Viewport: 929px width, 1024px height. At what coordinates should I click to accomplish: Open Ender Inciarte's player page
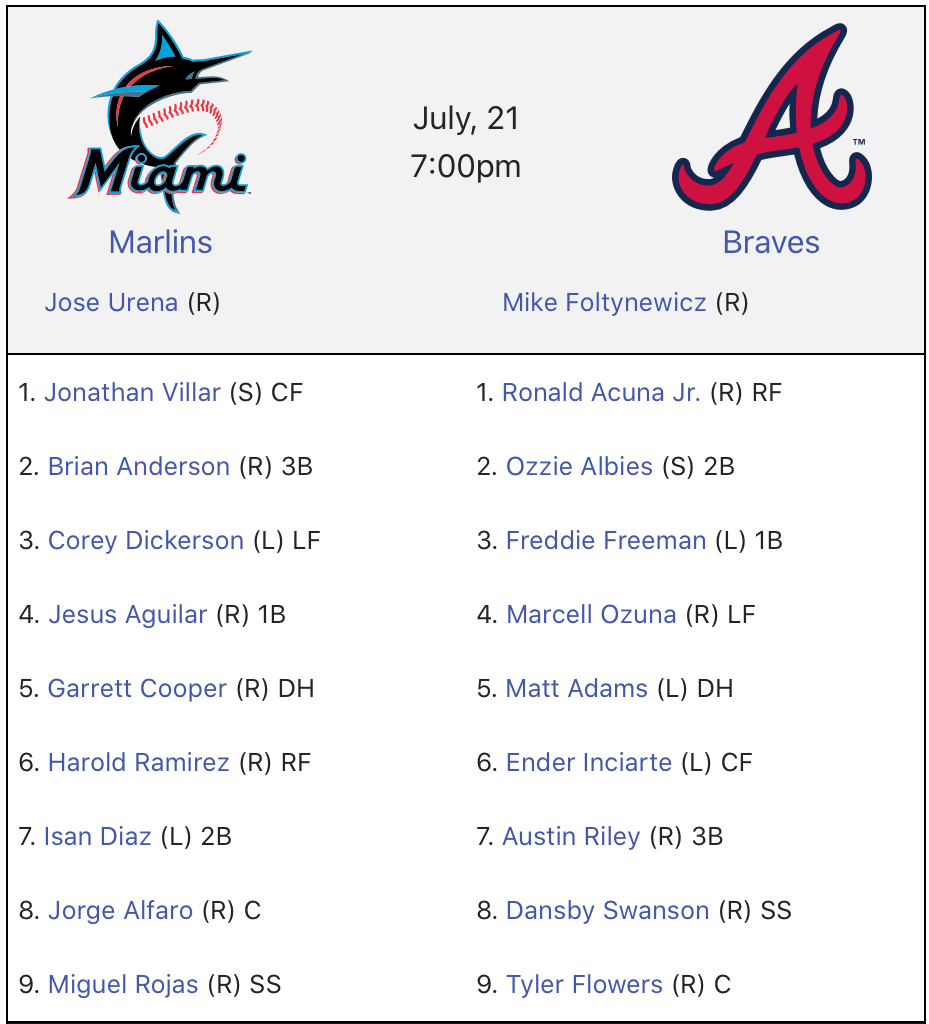click(x=589, y=762)
